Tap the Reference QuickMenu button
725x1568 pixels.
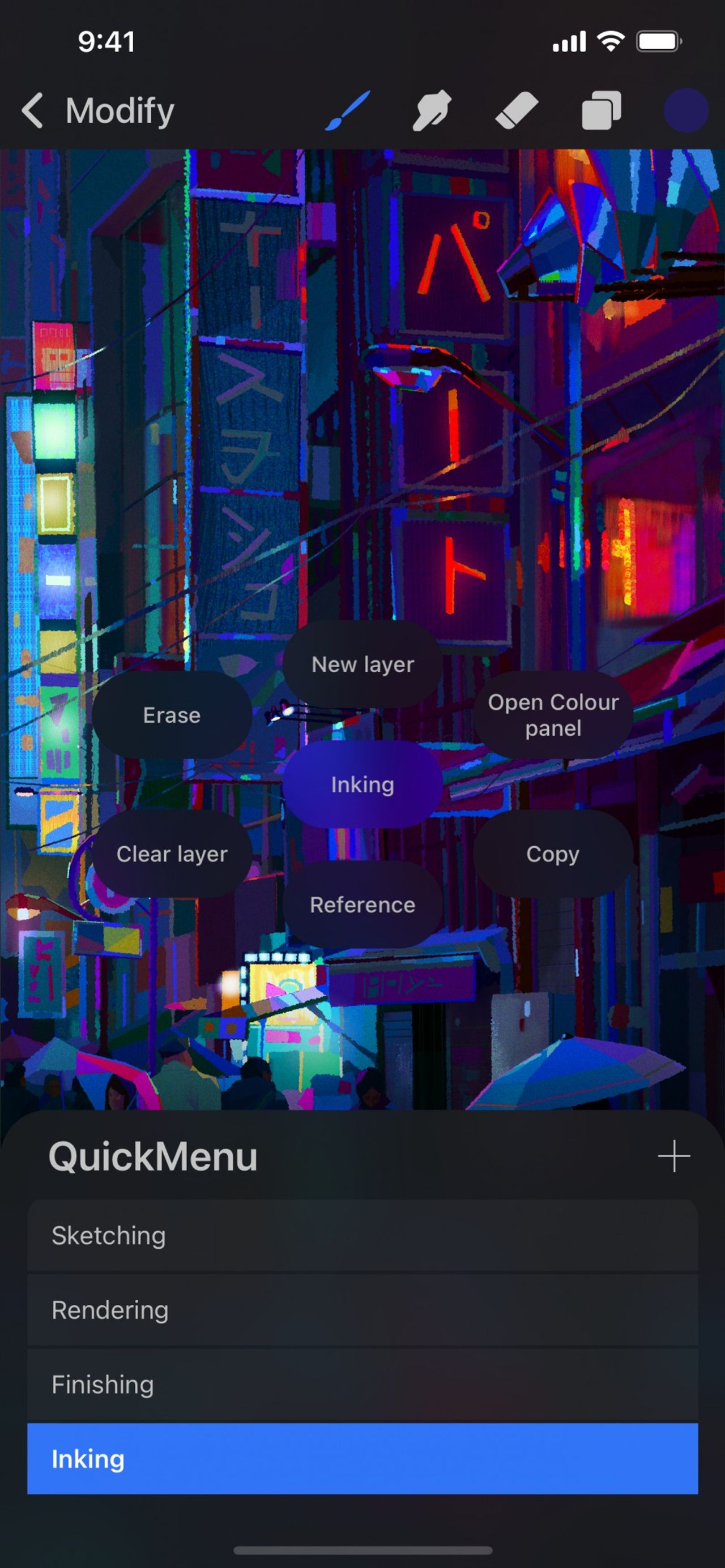pos(362,905)
